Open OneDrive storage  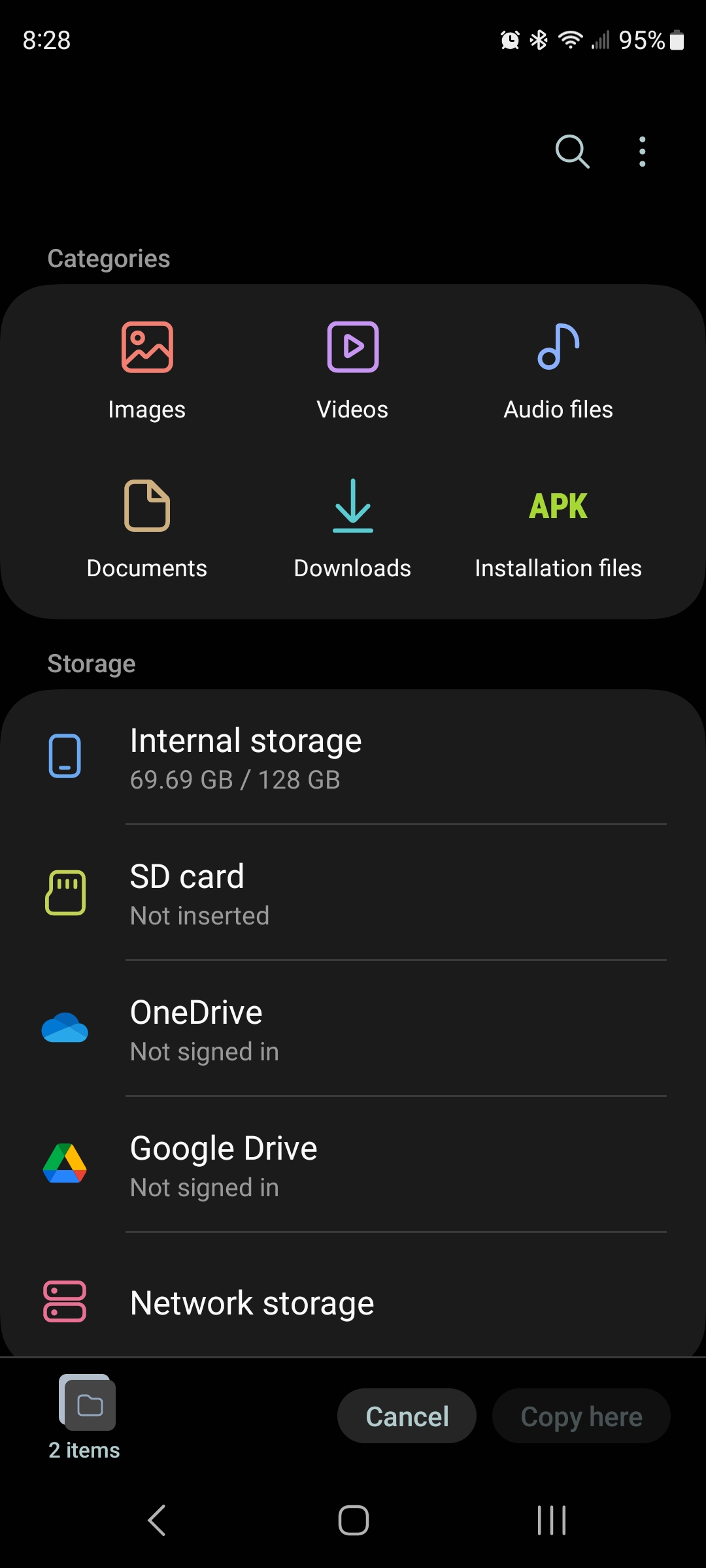pos(353,1028)
